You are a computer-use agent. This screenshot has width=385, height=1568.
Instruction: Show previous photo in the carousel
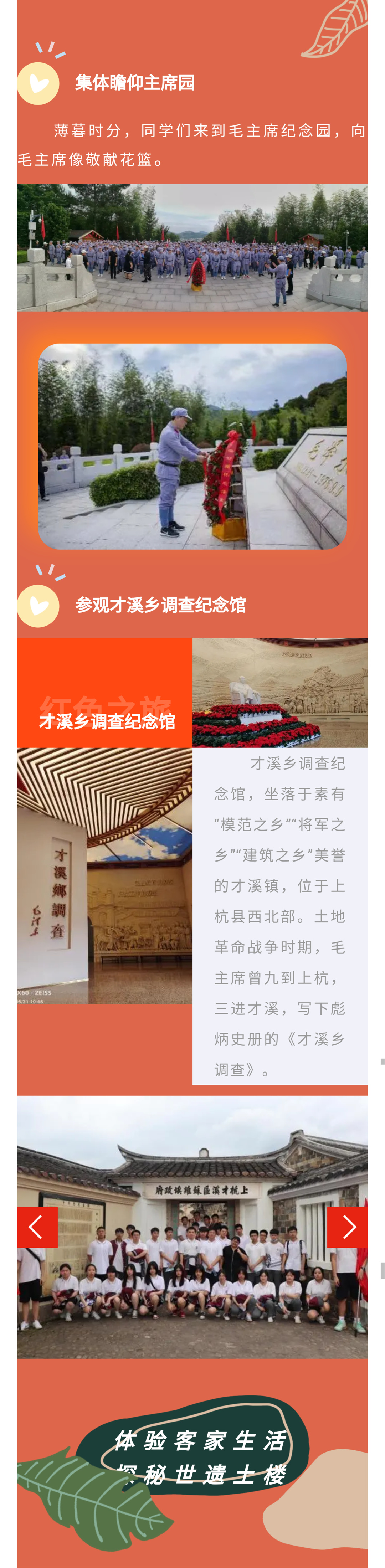pos(37,1227)
